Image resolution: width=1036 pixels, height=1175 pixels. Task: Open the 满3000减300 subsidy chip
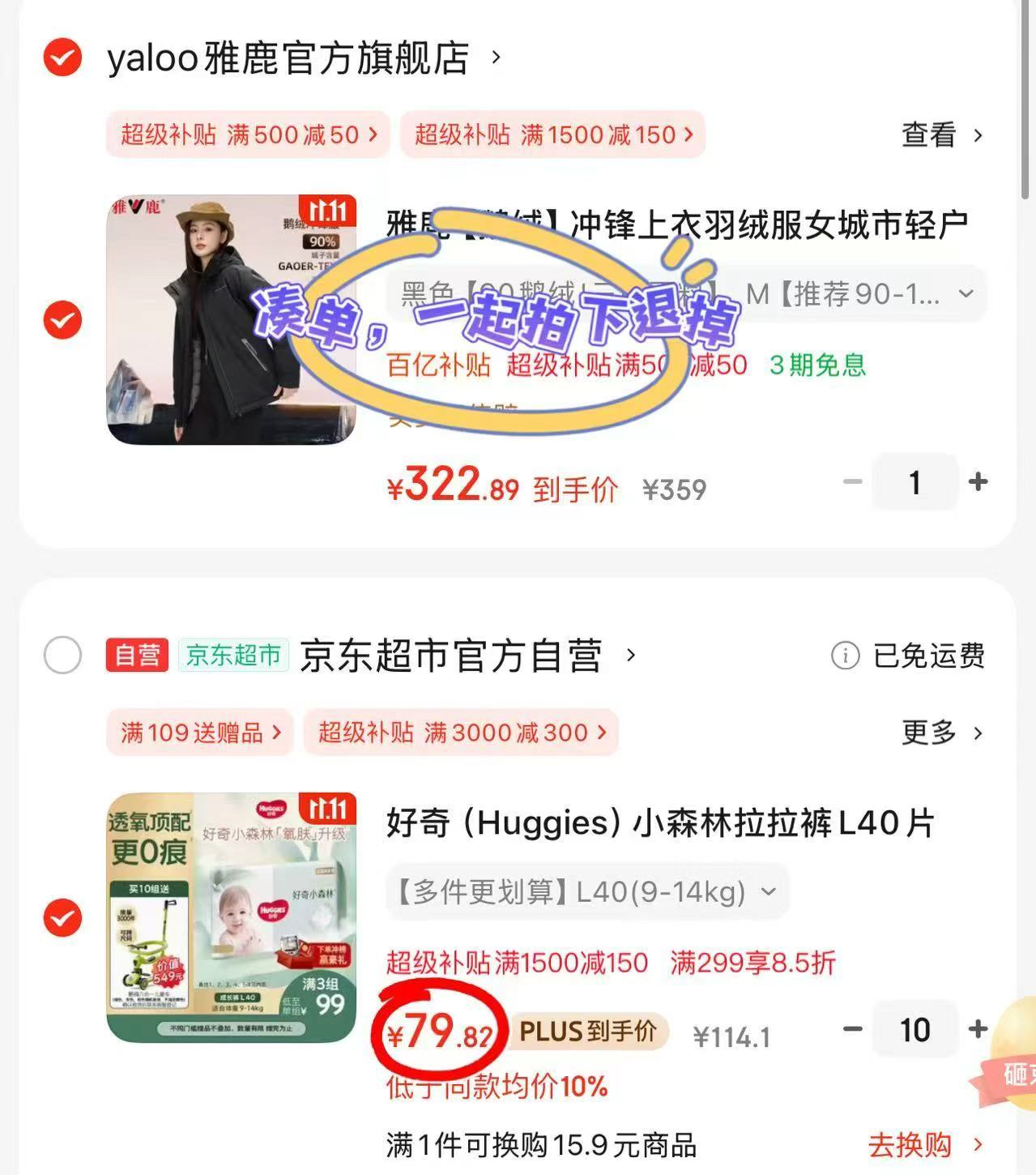coord(461,733)
